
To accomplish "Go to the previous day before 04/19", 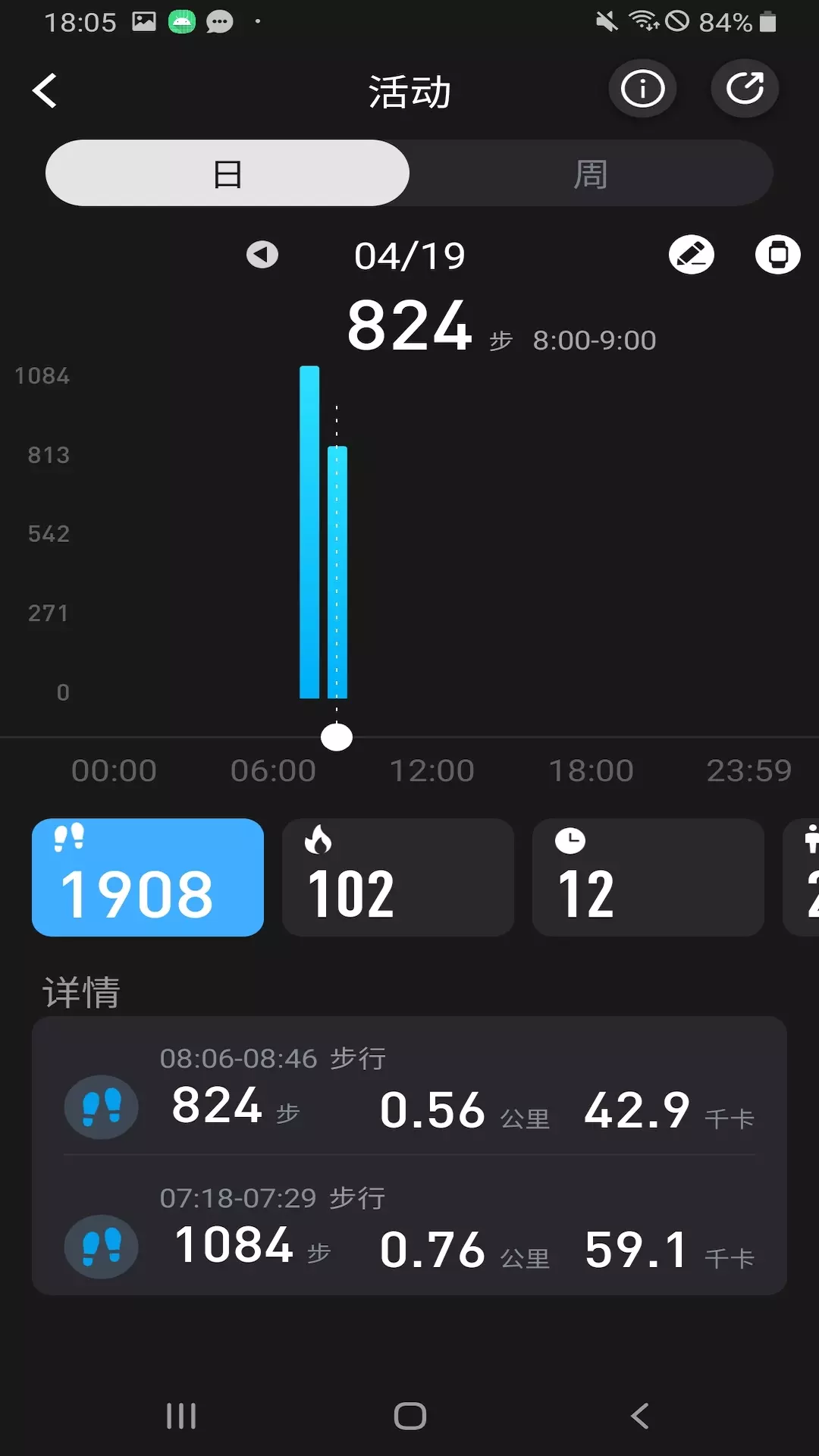I will click(262, 255).
